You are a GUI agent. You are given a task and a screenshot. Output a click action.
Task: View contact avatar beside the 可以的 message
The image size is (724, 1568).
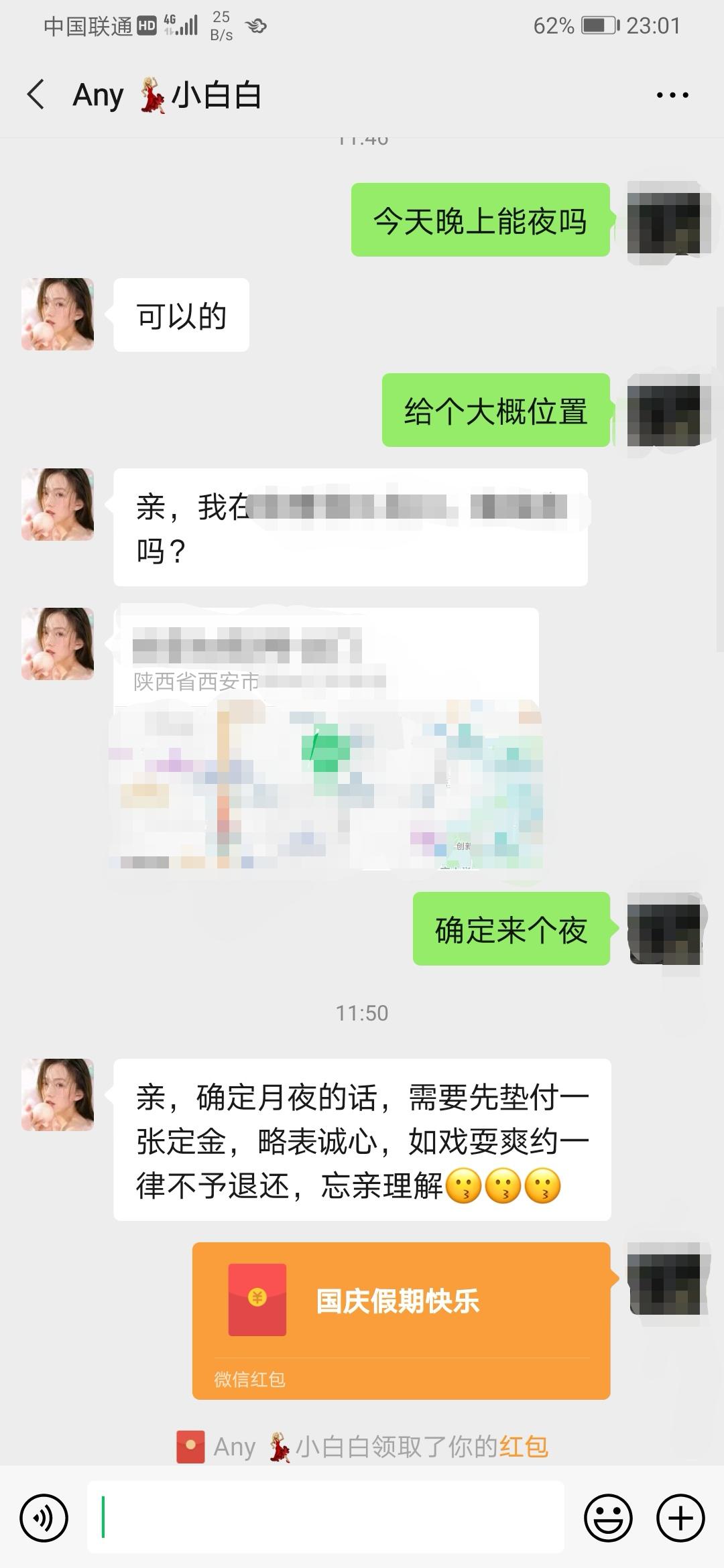coord(57,315)
